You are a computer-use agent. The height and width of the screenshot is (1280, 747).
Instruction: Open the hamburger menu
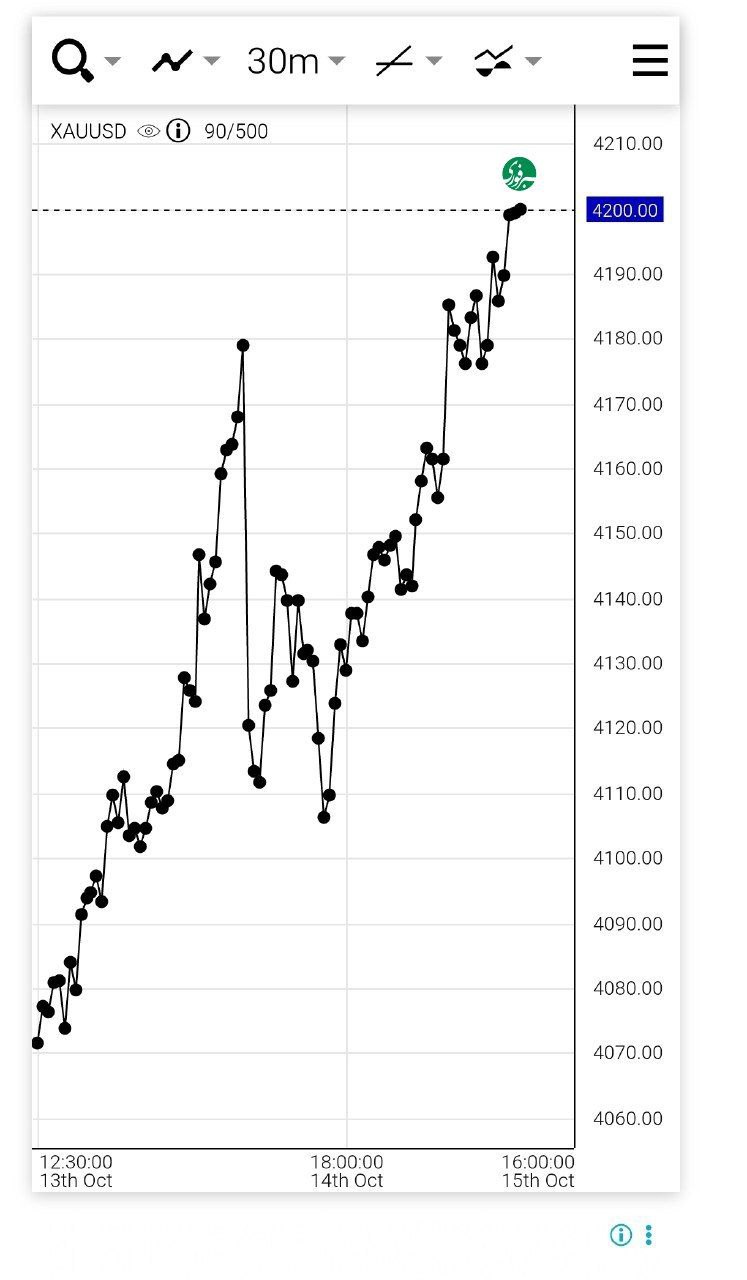pyautogui.click(x=650, y=61)
